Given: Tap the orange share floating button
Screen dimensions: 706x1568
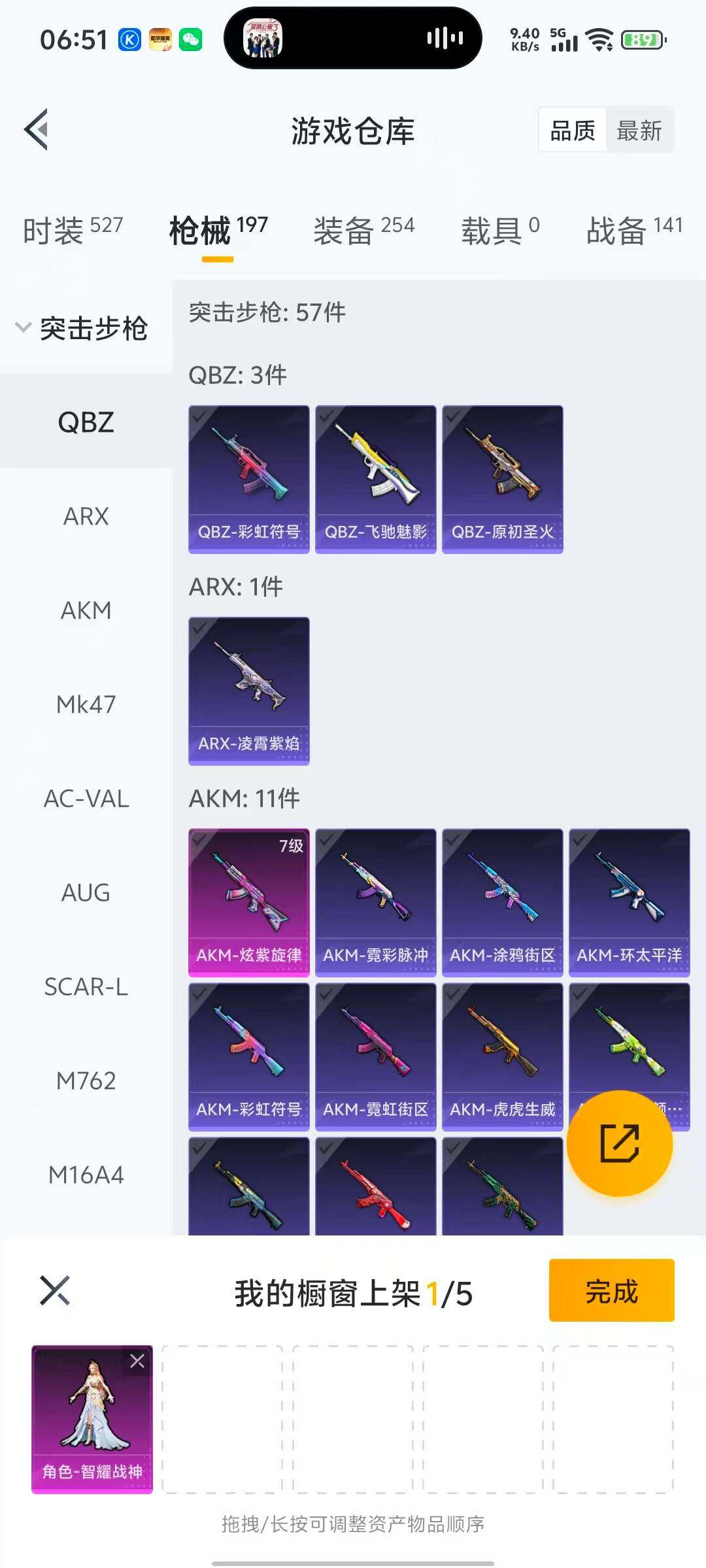Looking at the screenshot, I should (619, 1143).
